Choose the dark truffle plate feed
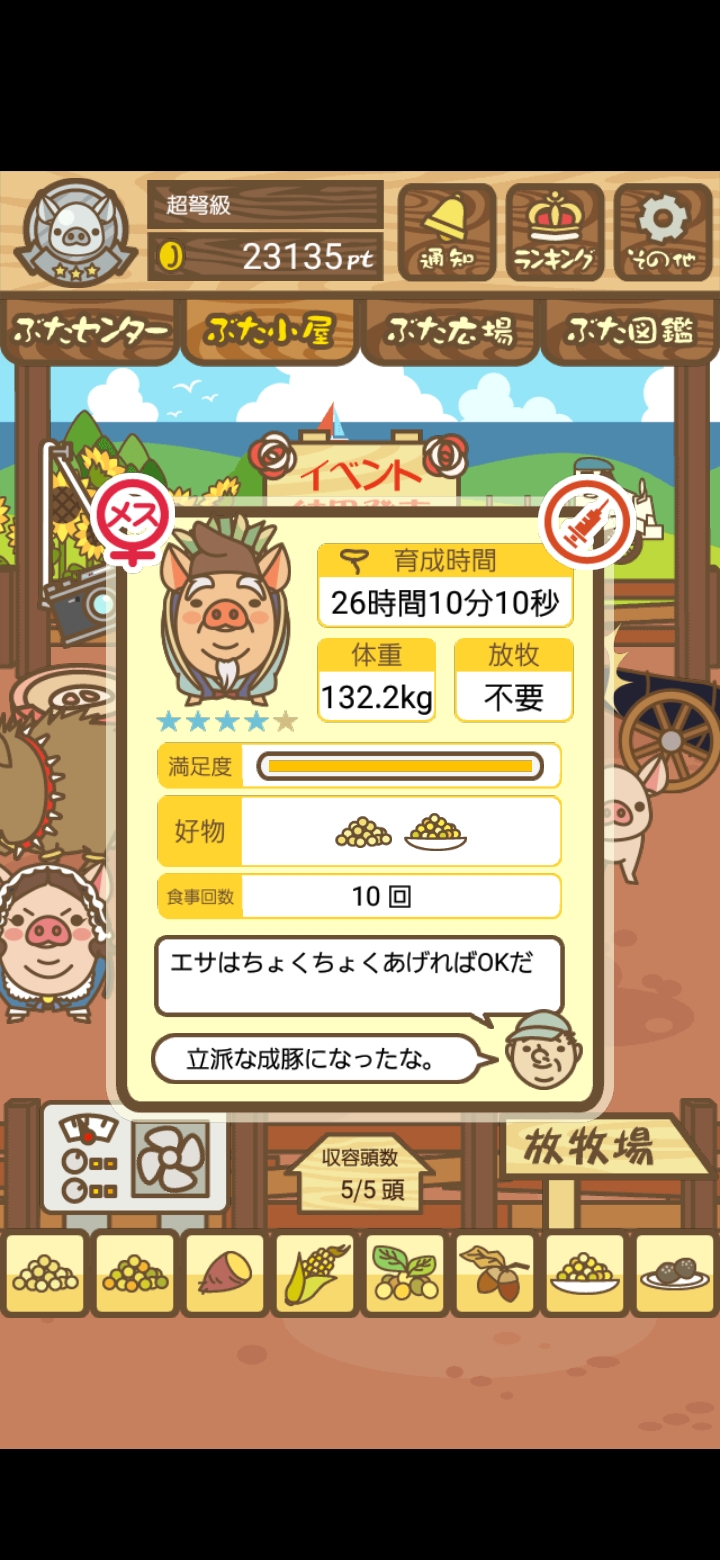 675,1273
